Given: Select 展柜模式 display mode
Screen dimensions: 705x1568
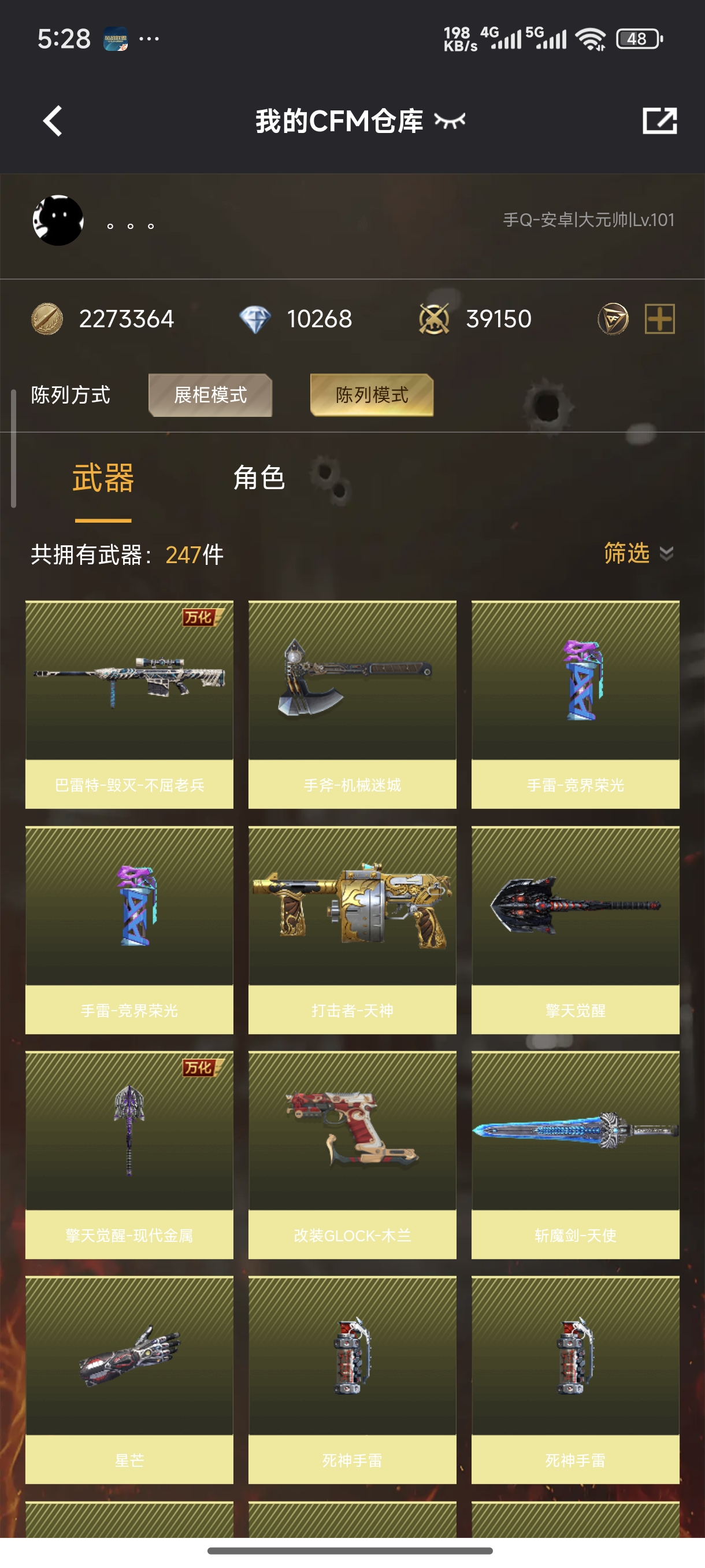Looking at the screenshot, I should coord(210,395).
